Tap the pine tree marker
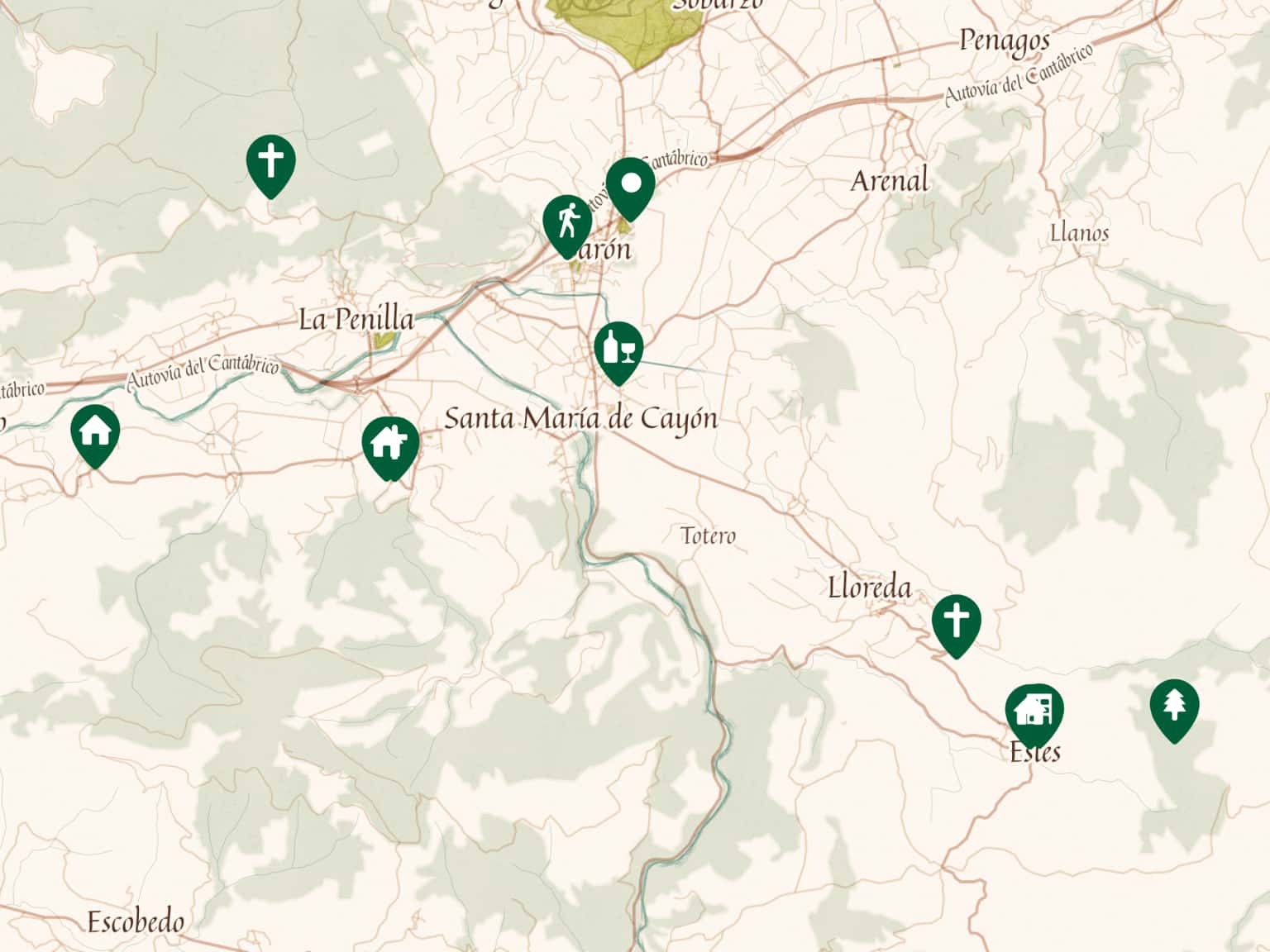The height and width of the screenshot is (952, 1270). (1173, 707)
